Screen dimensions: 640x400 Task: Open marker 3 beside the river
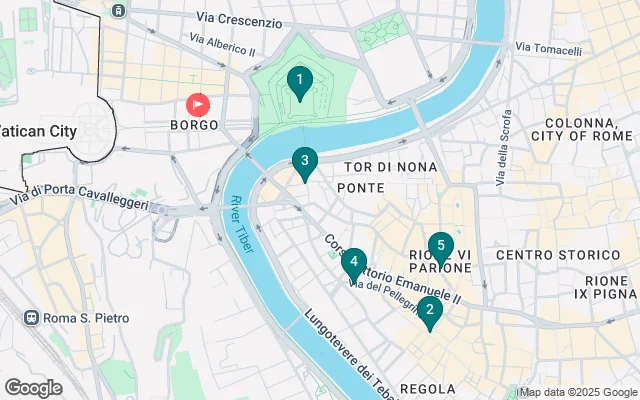coord(304,161)
